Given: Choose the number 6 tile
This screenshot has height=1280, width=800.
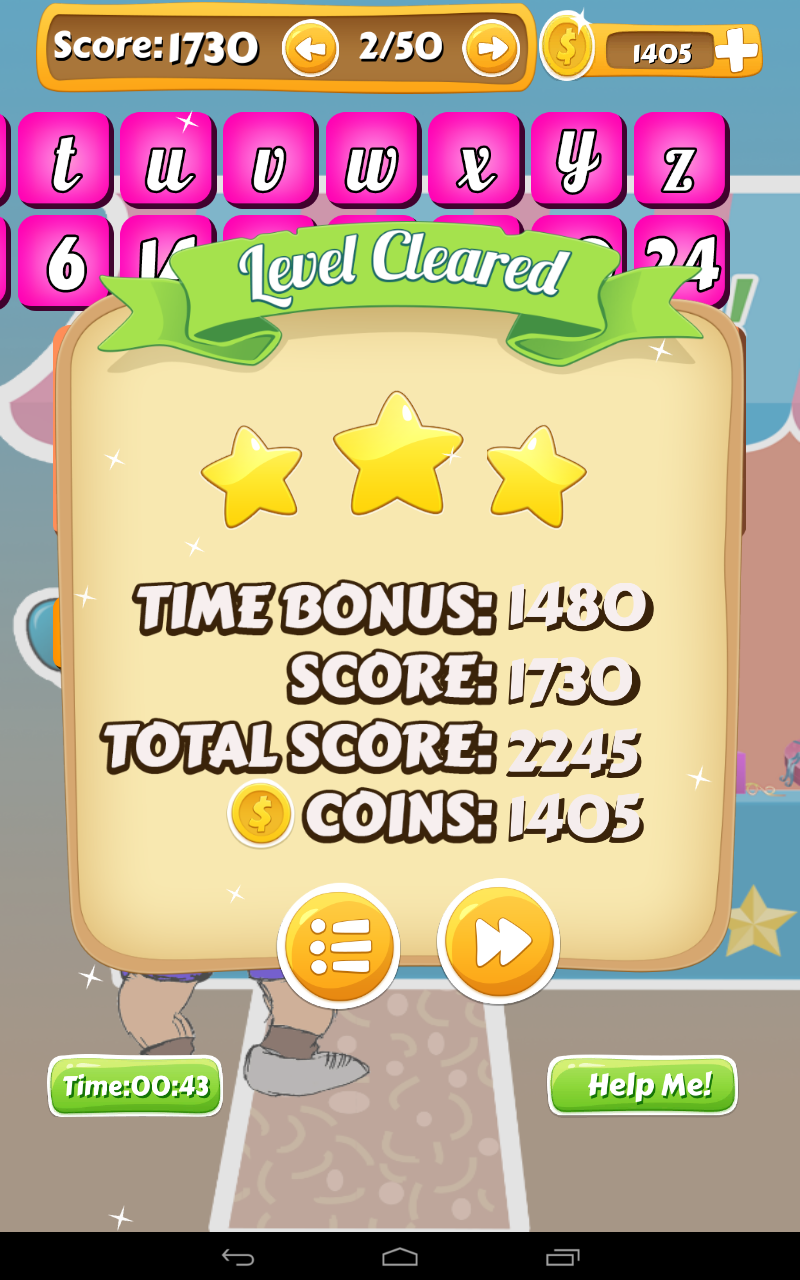Looking at the screenshot, I should (65, 262).
